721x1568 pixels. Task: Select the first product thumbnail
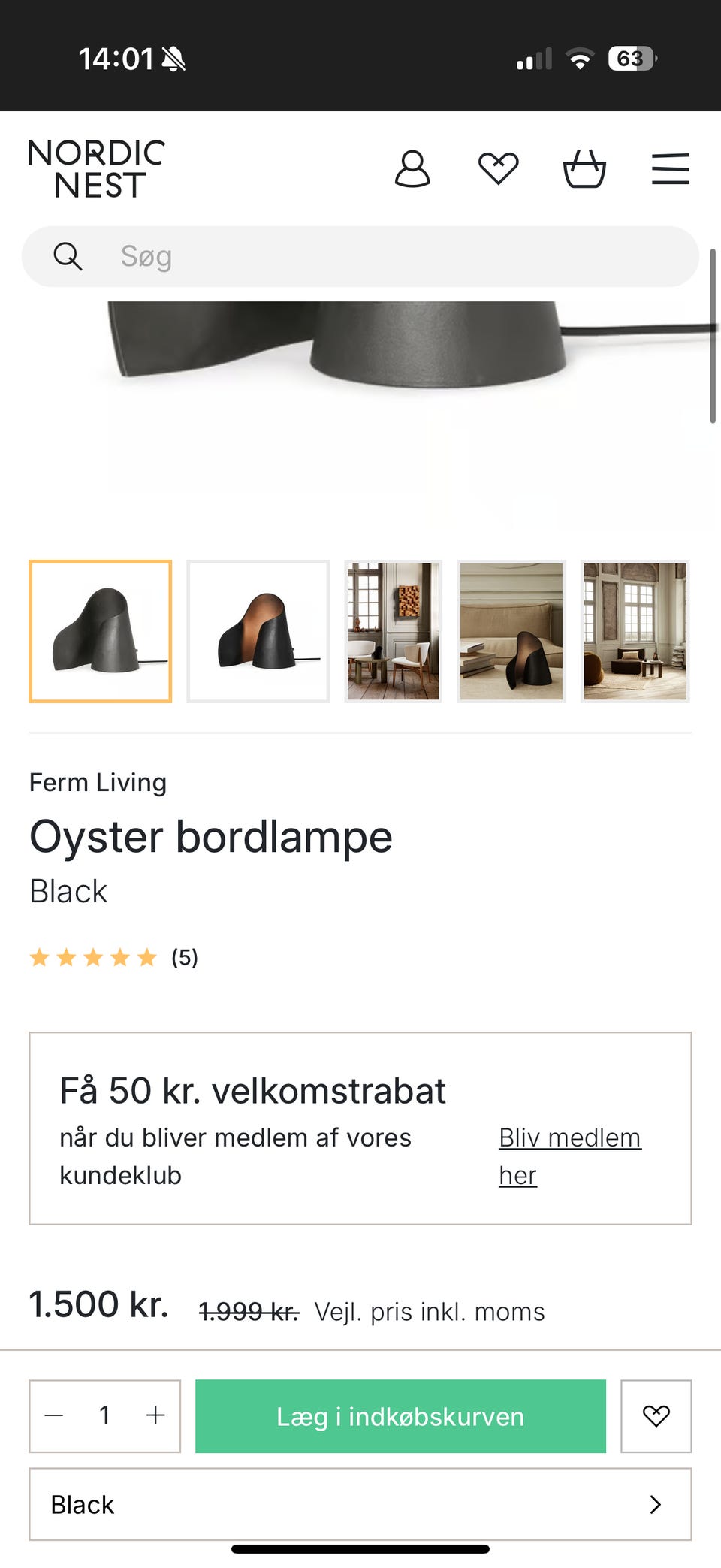click(100, 631)
